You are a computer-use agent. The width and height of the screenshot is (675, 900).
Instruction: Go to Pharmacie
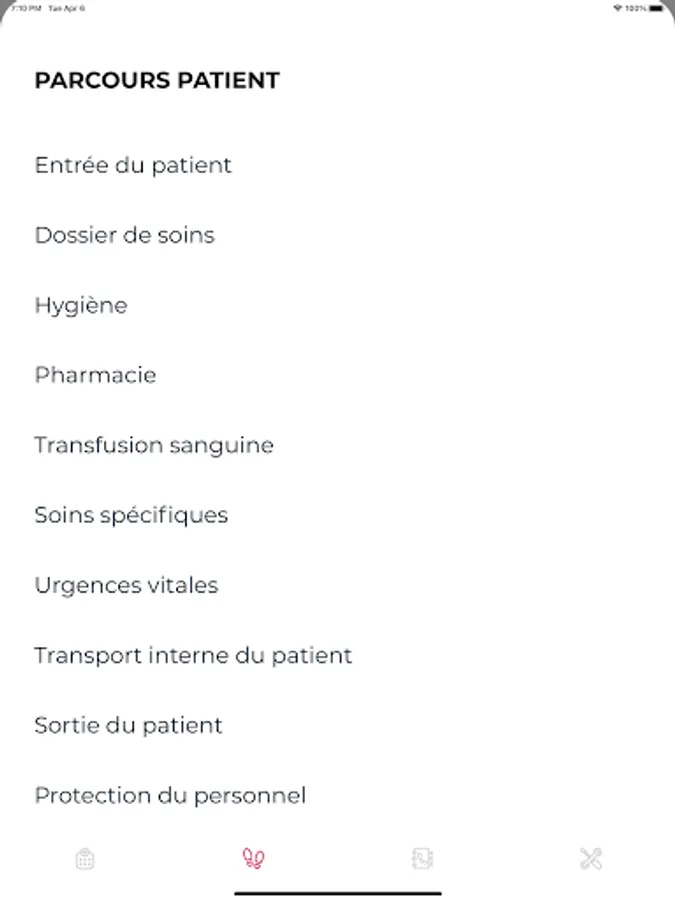(x=96, y=375)
